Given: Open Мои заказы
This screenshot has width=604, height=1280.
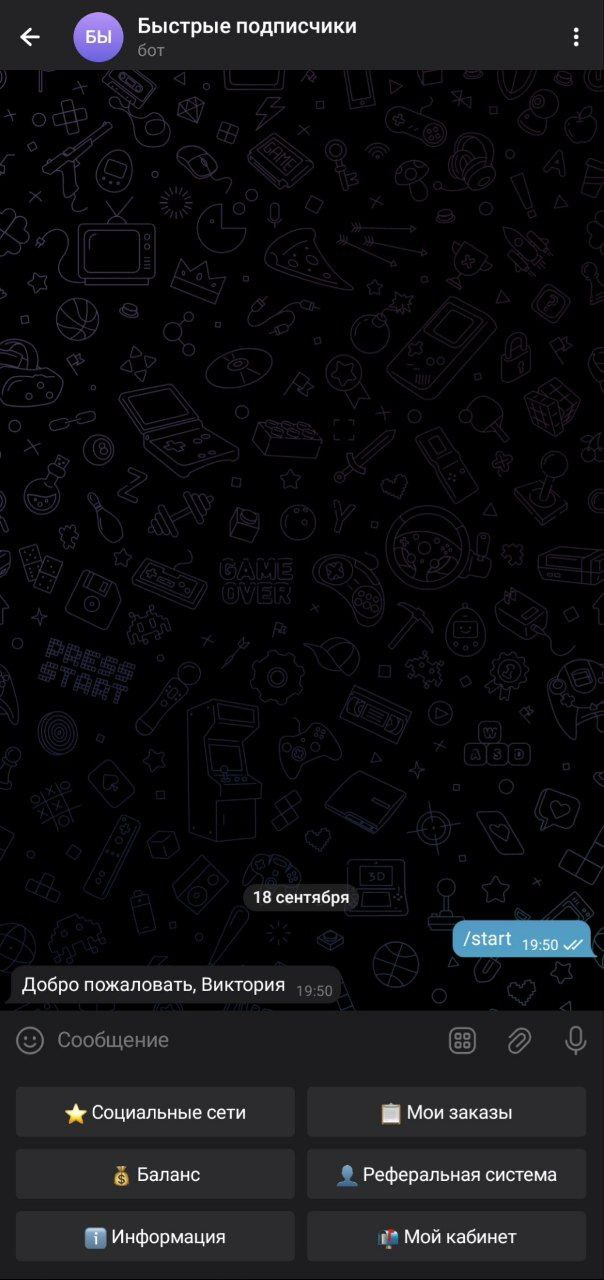Looking at the screenshot, I should click(446, 1112).
